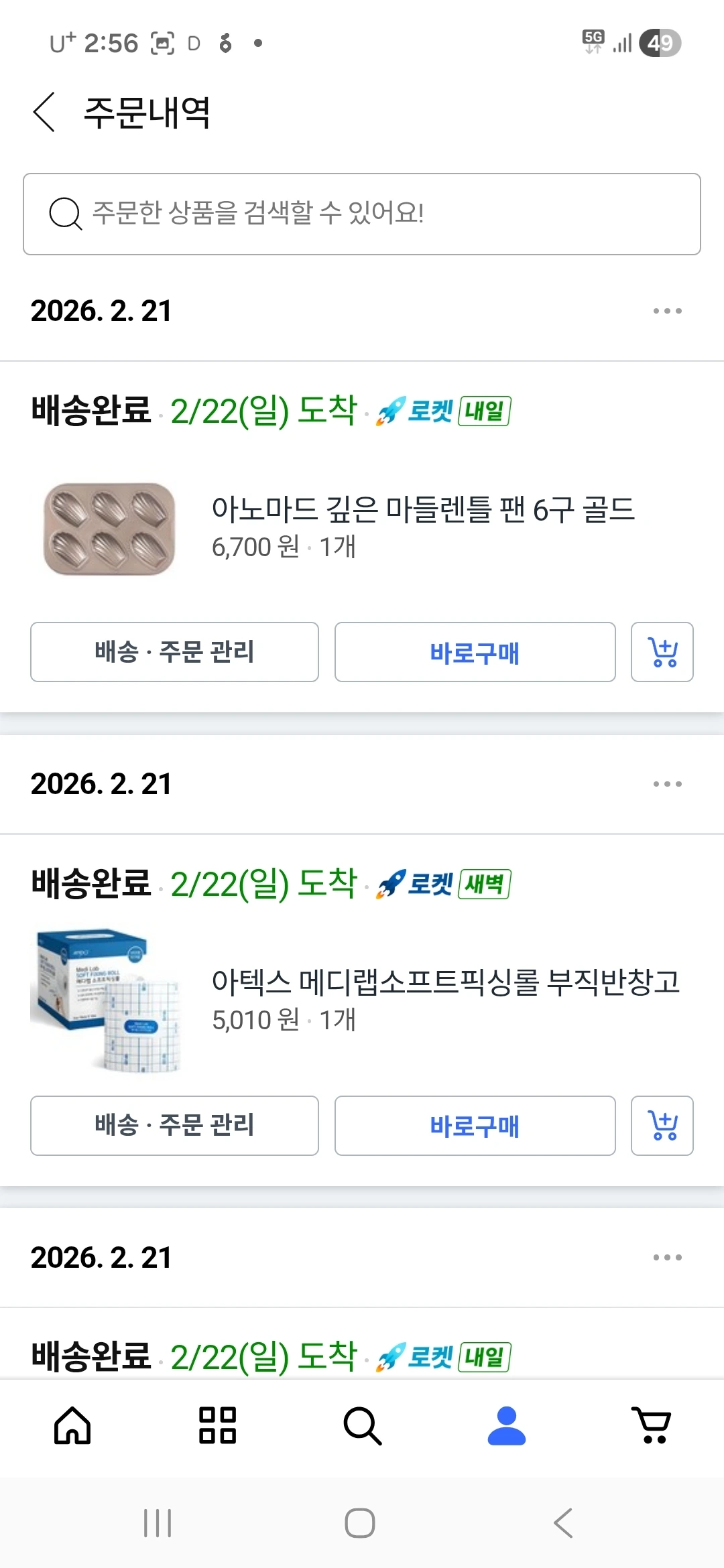
Task: Open the 아텍스 메디랩 bandage product
Action: pos(445,982)
